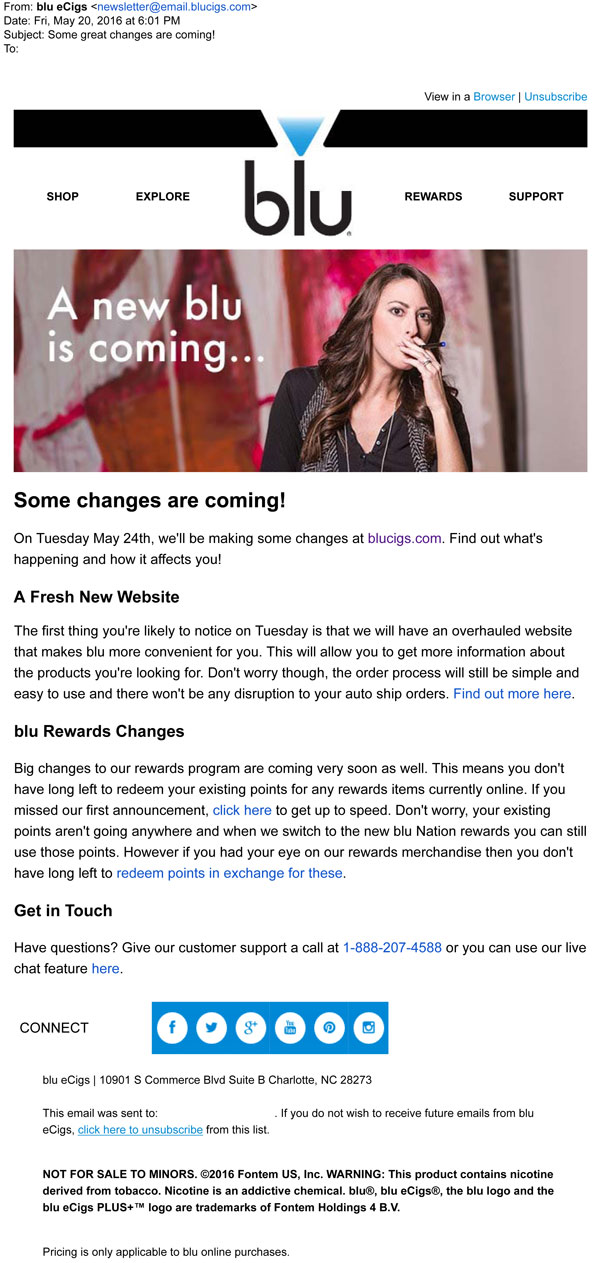Tap 'click here to unsubscribe' footer link
This screenshot has height=1263, width=600.
(x=140, y=1130)
